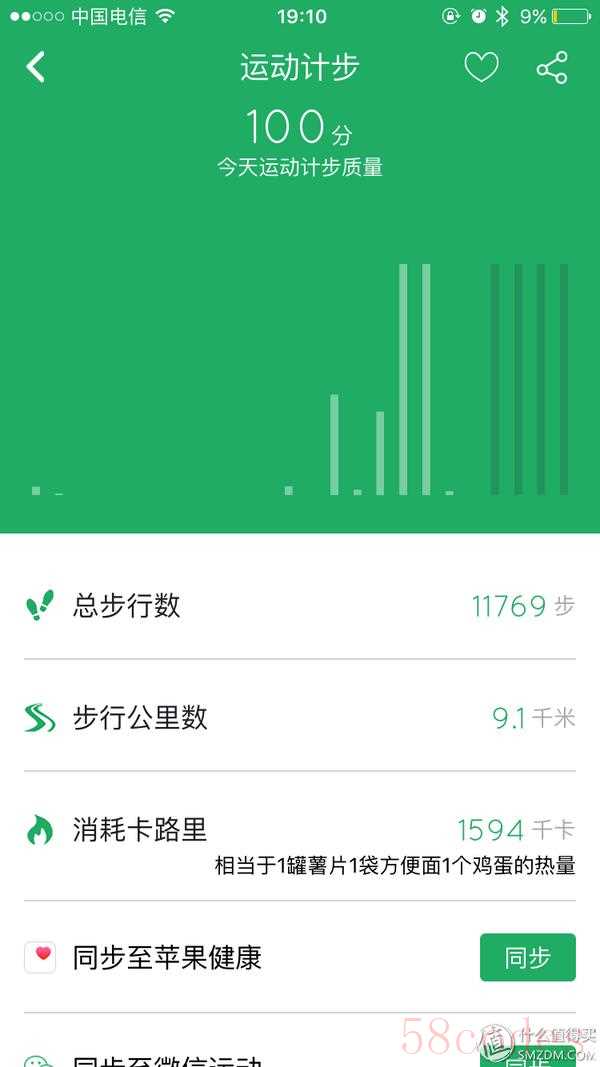The image size is (600, 1067).
Task: Tap the 同步 button for Apple Health
Action: [527, 957]
